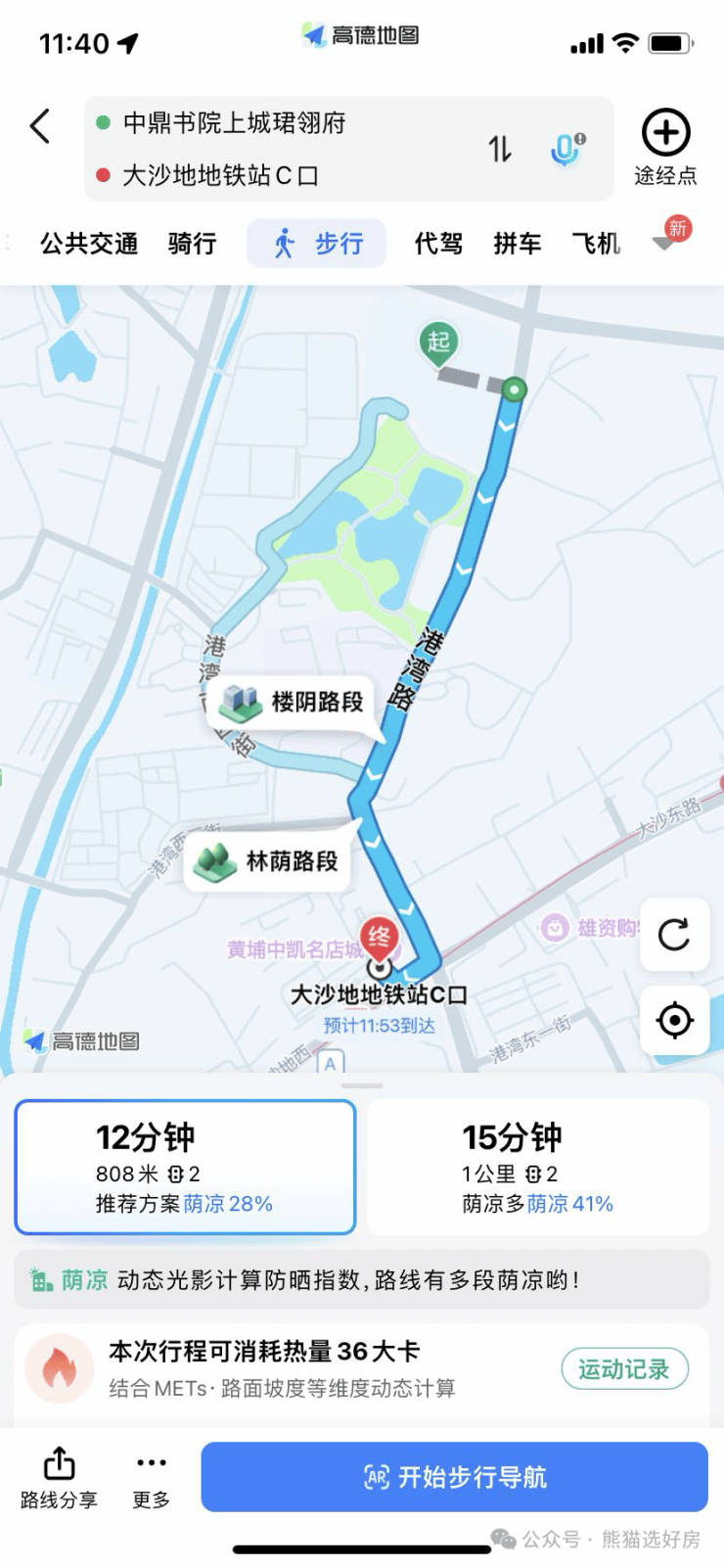Select the 步行 walking tab

[x=317, y=244]
